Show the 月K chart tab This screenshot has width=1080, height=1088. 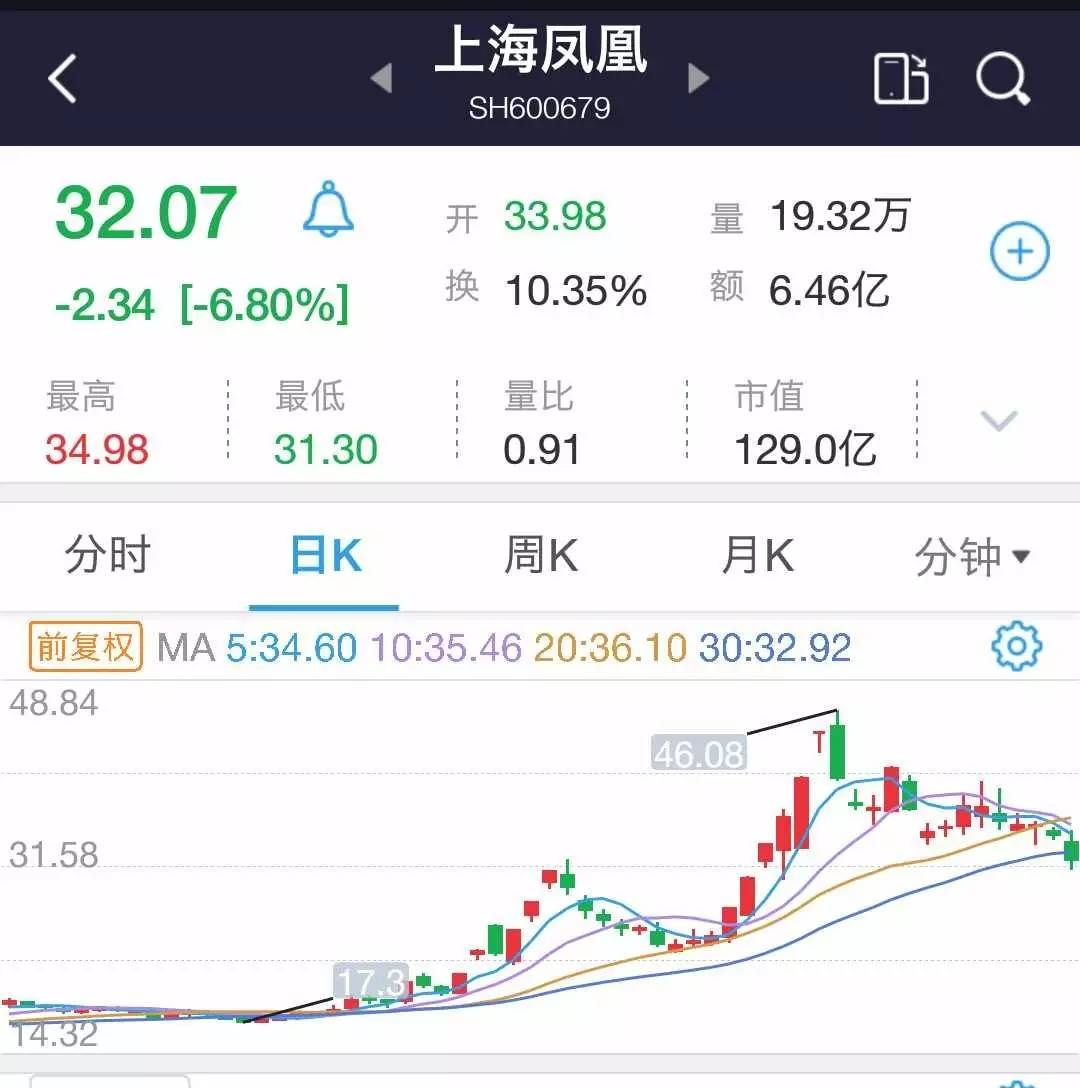click(x=758, y=556)
